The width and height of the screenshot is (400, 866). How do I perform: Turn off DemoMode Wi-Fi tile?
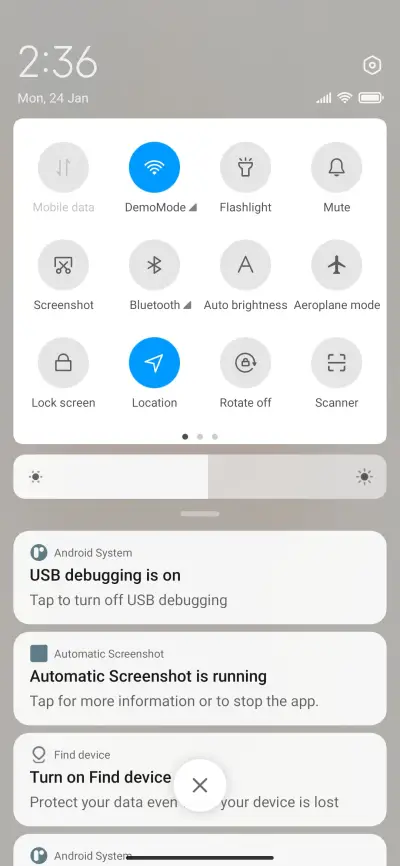tap(154, 167)
